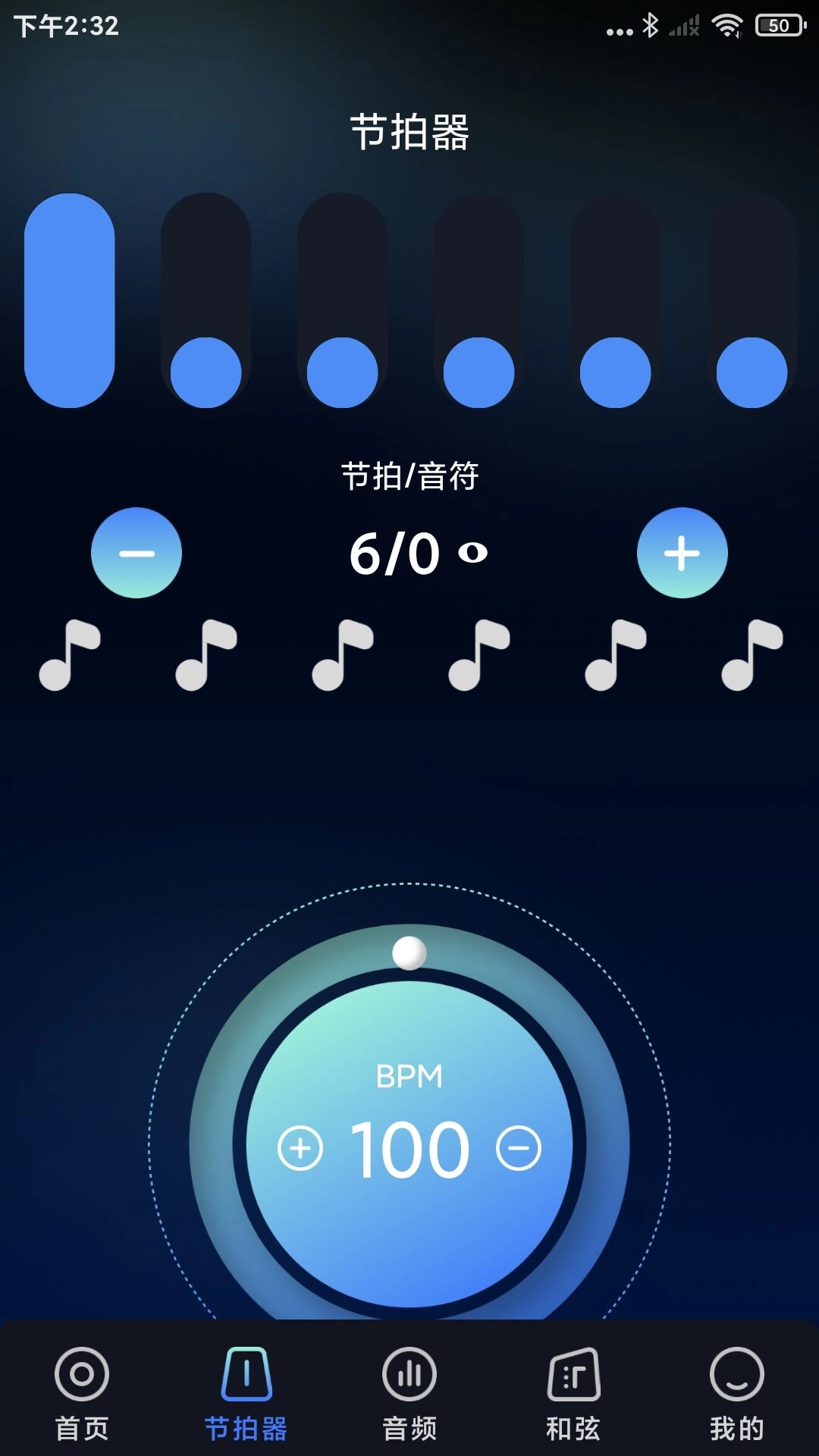The image size is (819, 1456).
Task: Tap the whole note symbol beside 6/0
Action: 472,553
